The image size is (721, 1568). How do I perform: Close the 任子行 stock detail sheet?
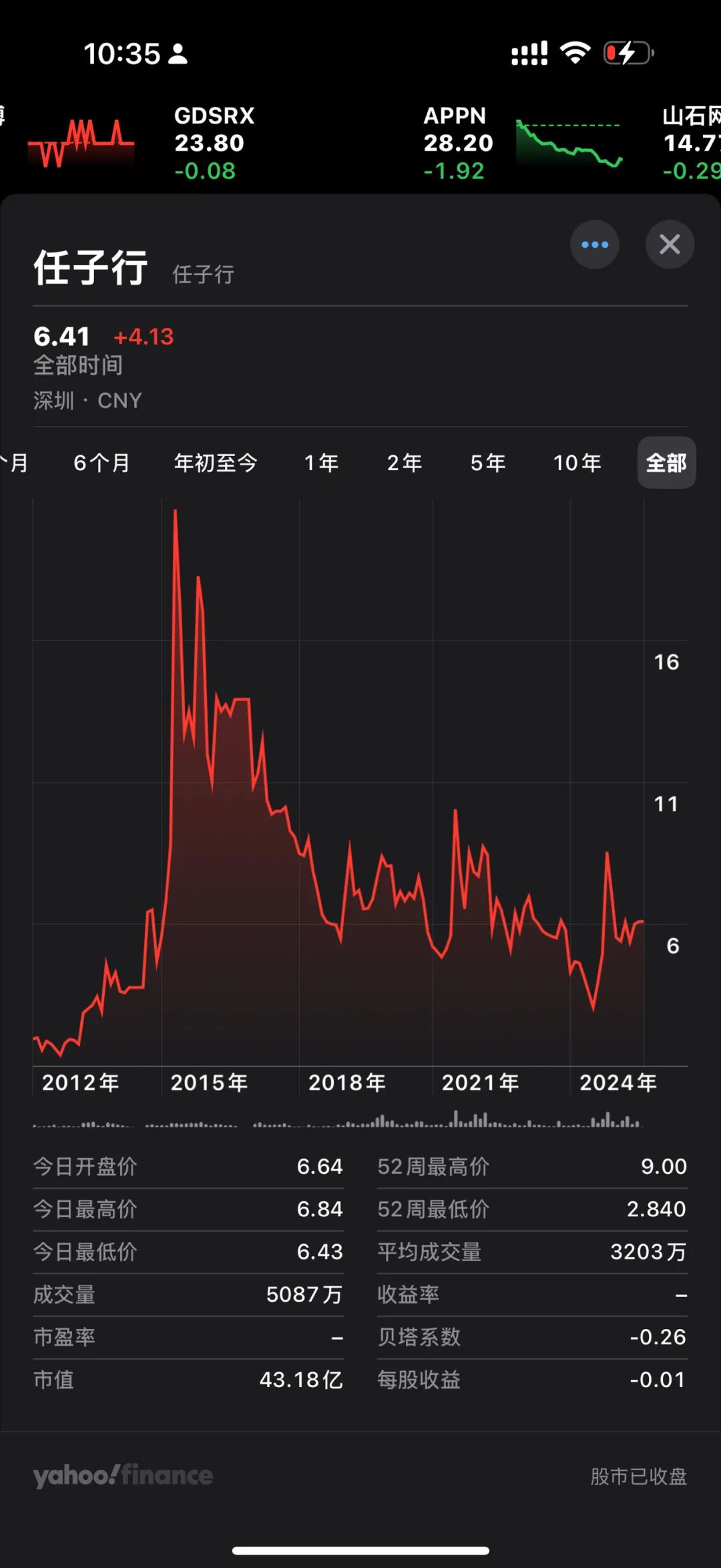tap(670, 244)
